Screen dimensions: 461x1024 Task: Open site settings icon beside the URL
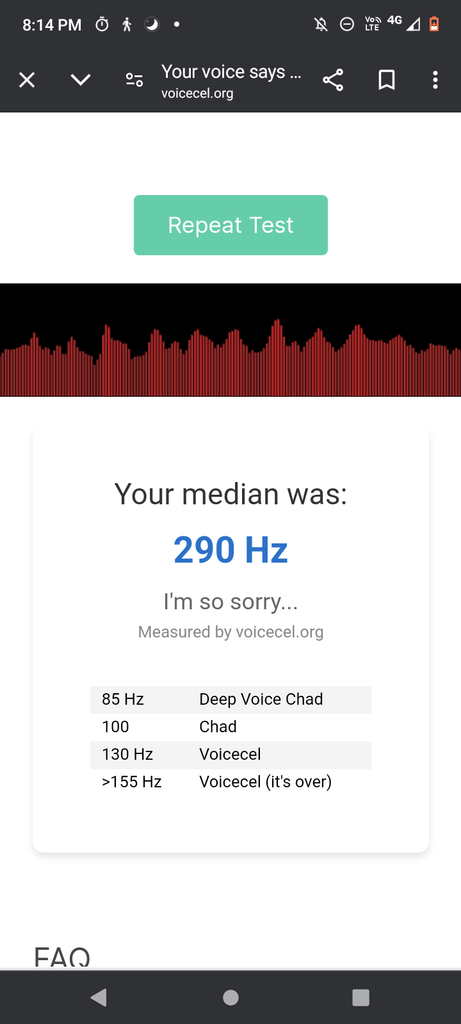pos(135,80)
